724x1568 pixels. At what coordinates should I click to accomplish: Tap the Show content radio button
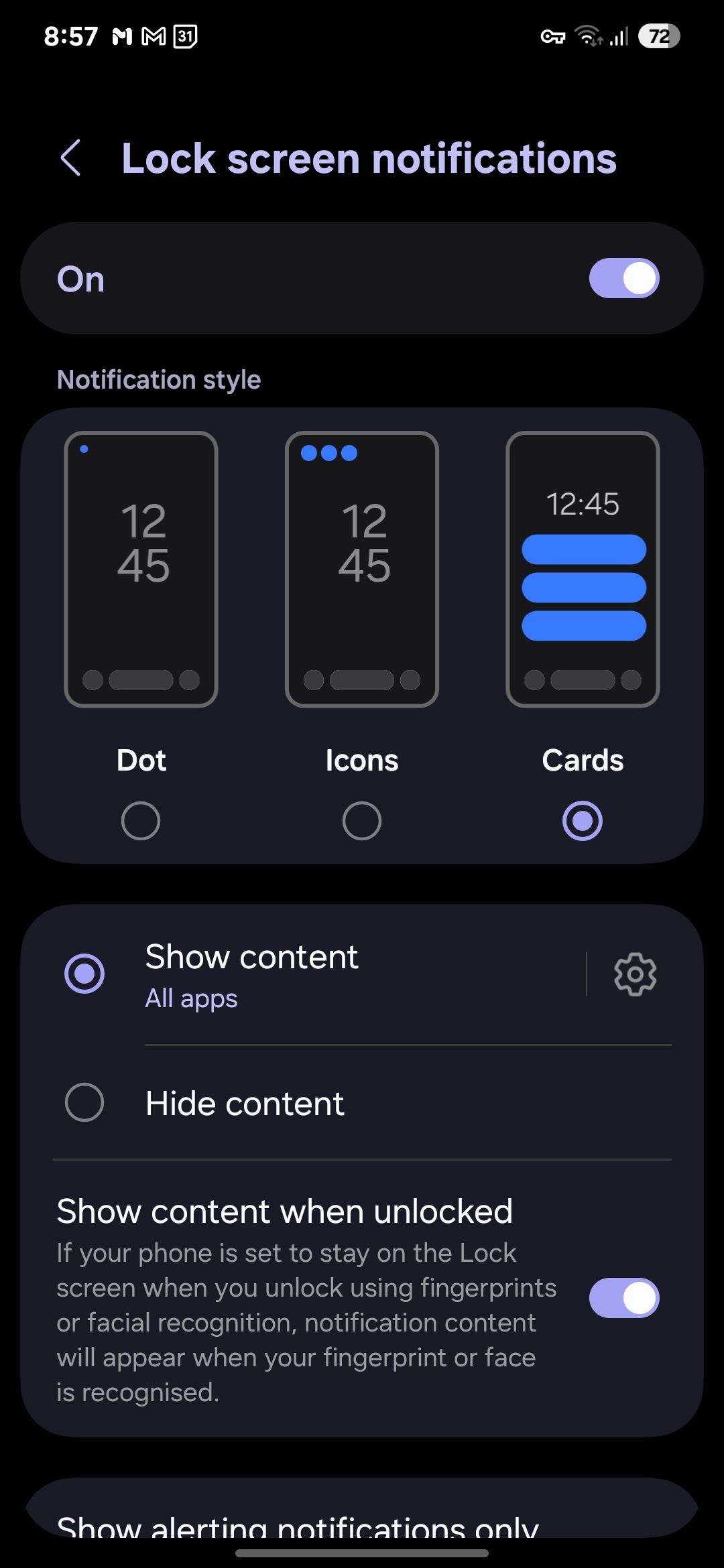(x=85, y=975)
